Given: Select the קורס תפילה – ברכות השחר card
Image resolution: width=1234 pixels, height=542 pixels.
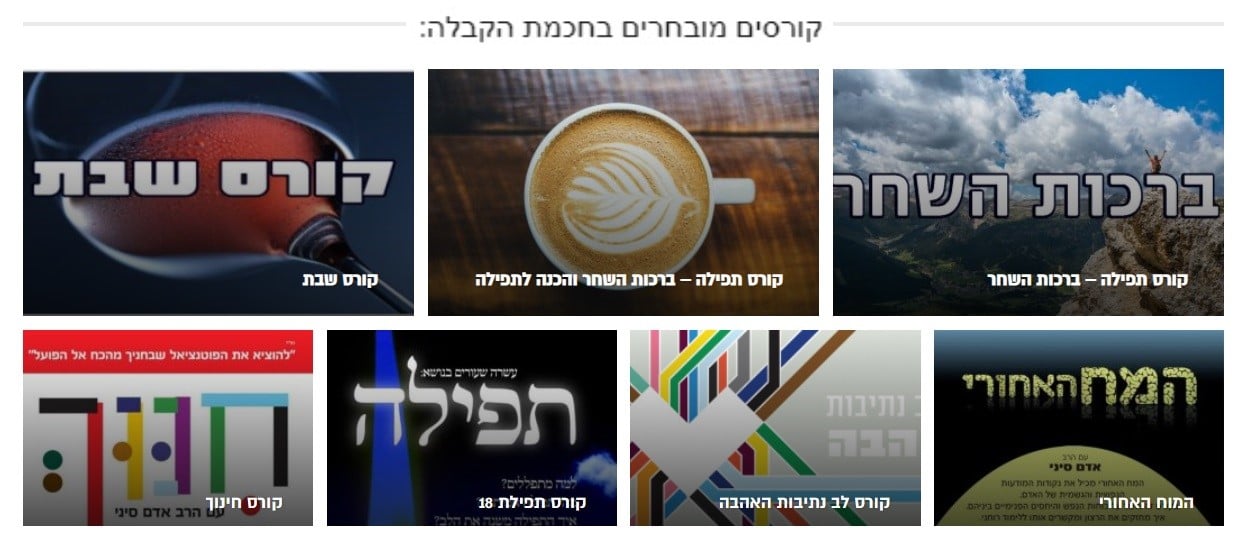Looking at the screenshot, I should click(x=1028, y=192).
